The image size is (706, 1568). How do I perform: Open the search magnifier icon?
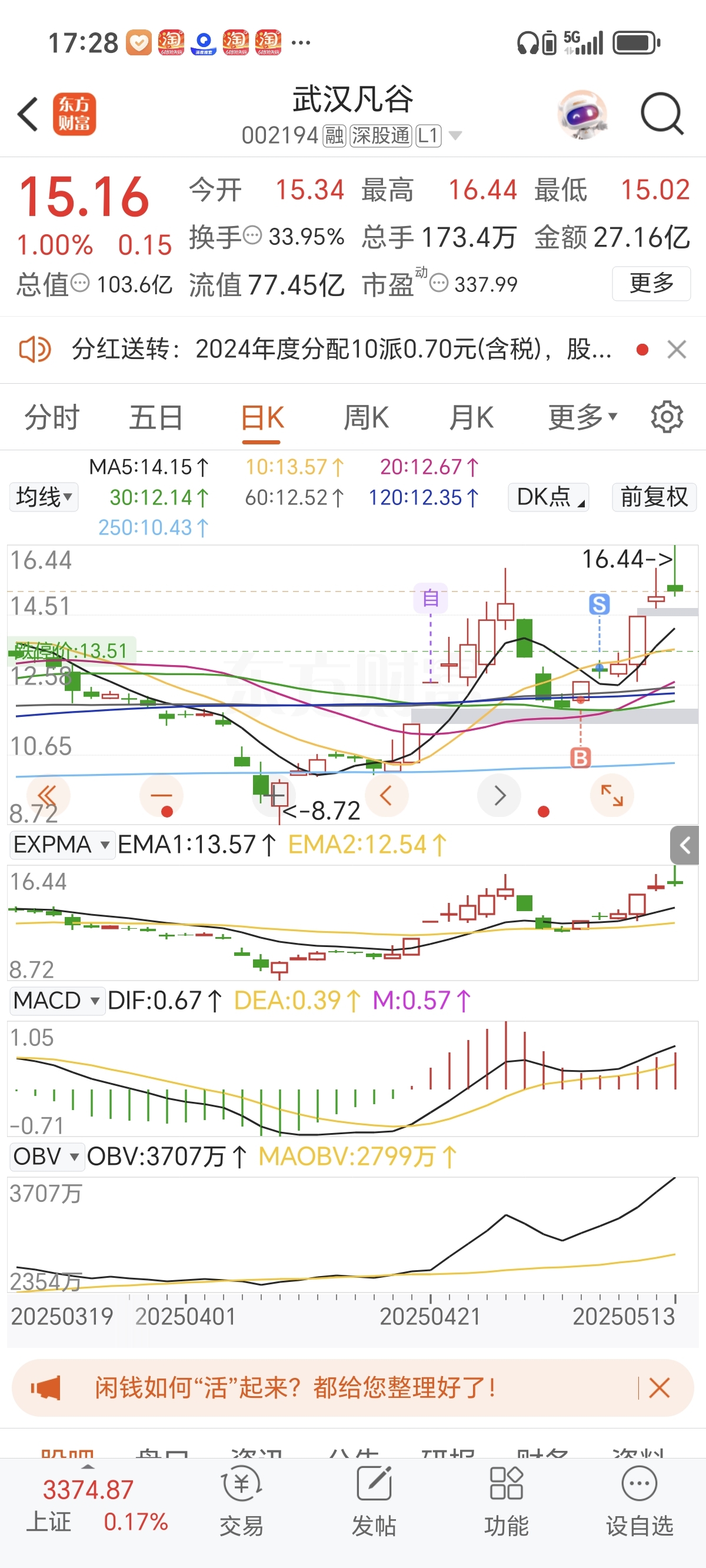661,113
